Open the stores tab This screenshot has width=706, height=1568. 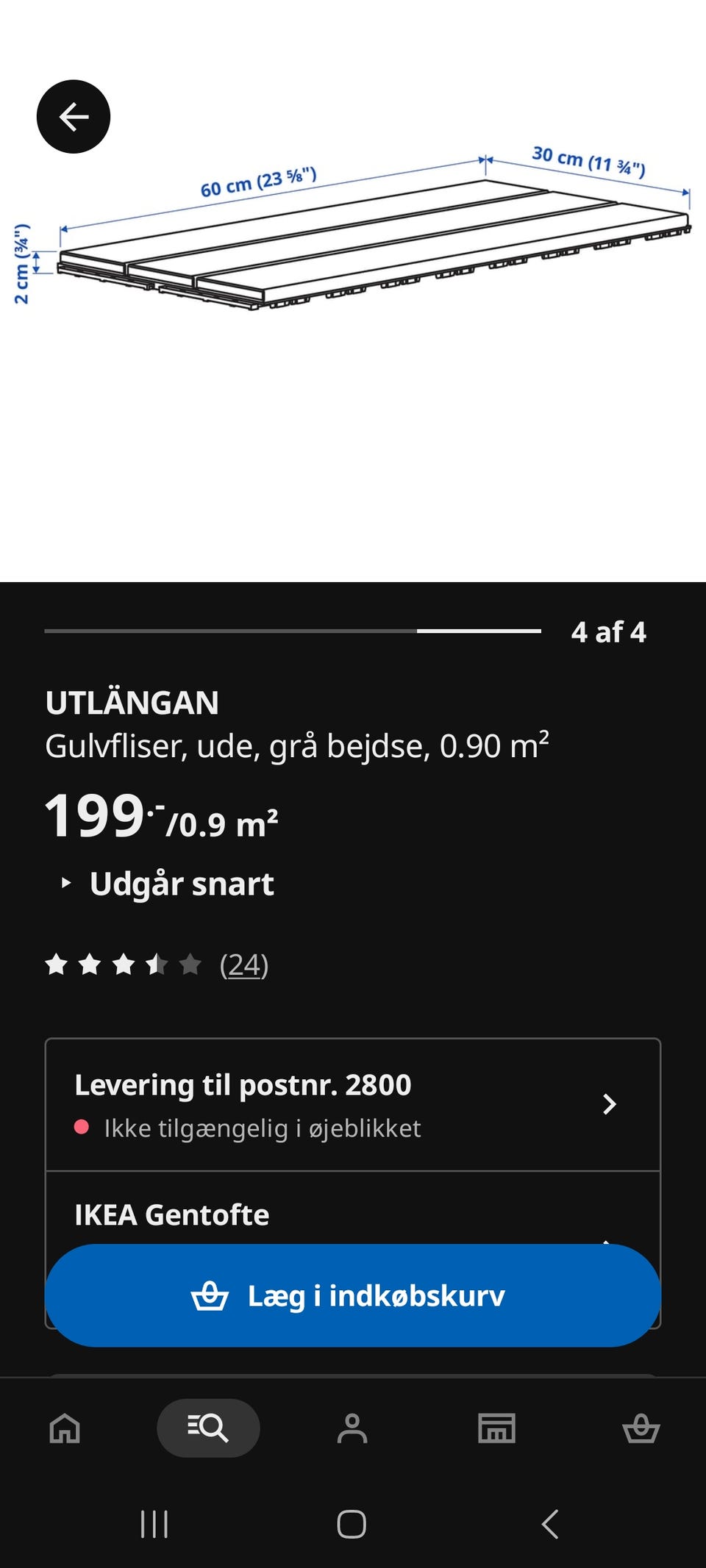click(496, 1428)
